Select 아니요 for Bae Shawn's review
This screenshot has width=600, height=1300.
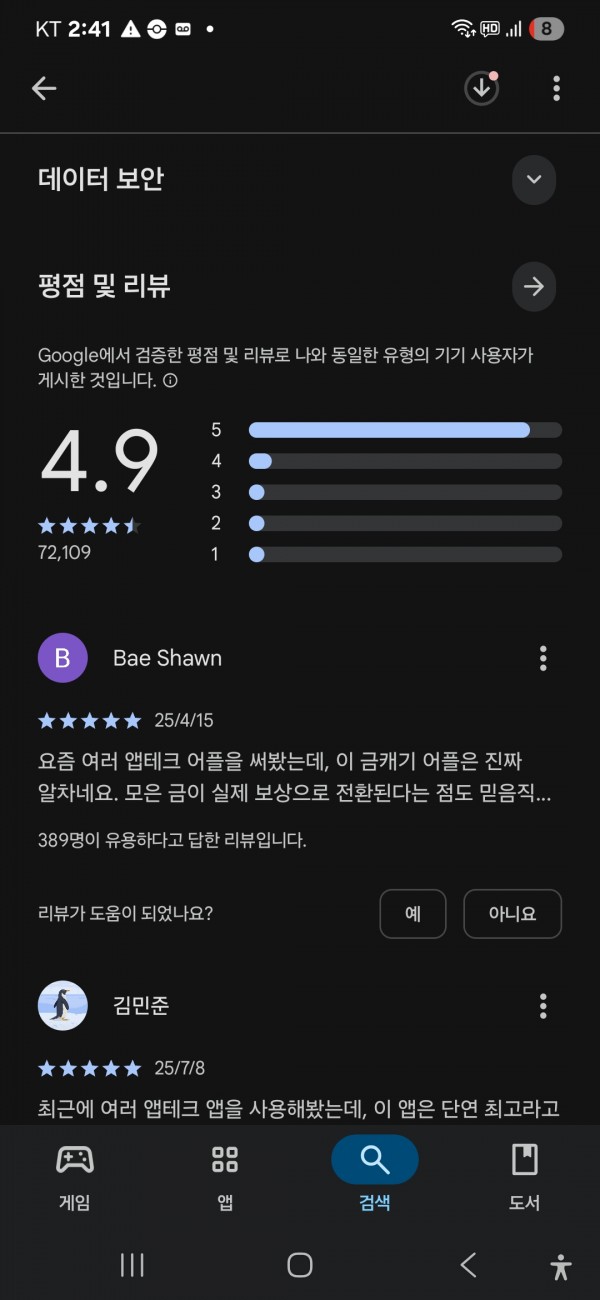513,913
